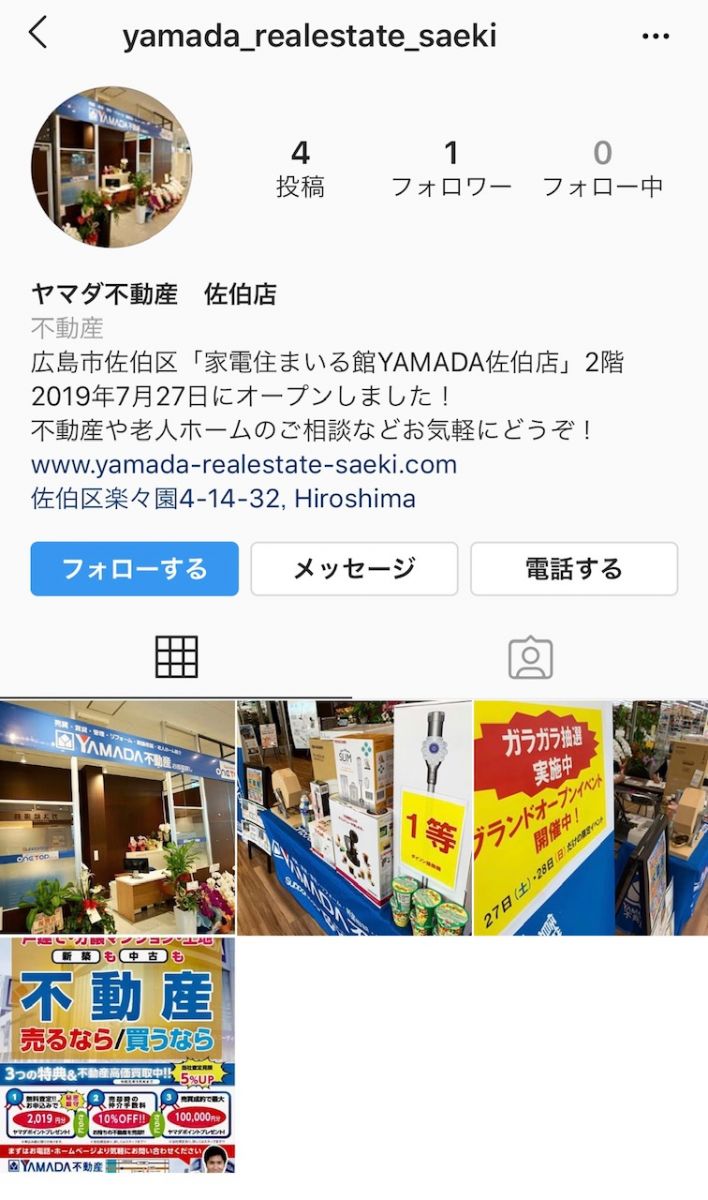The height and width of the screenshot is (1200, 708).
Task: Open the 佐伯区楽々園4-14-32 address link
Action: (223, 497)
